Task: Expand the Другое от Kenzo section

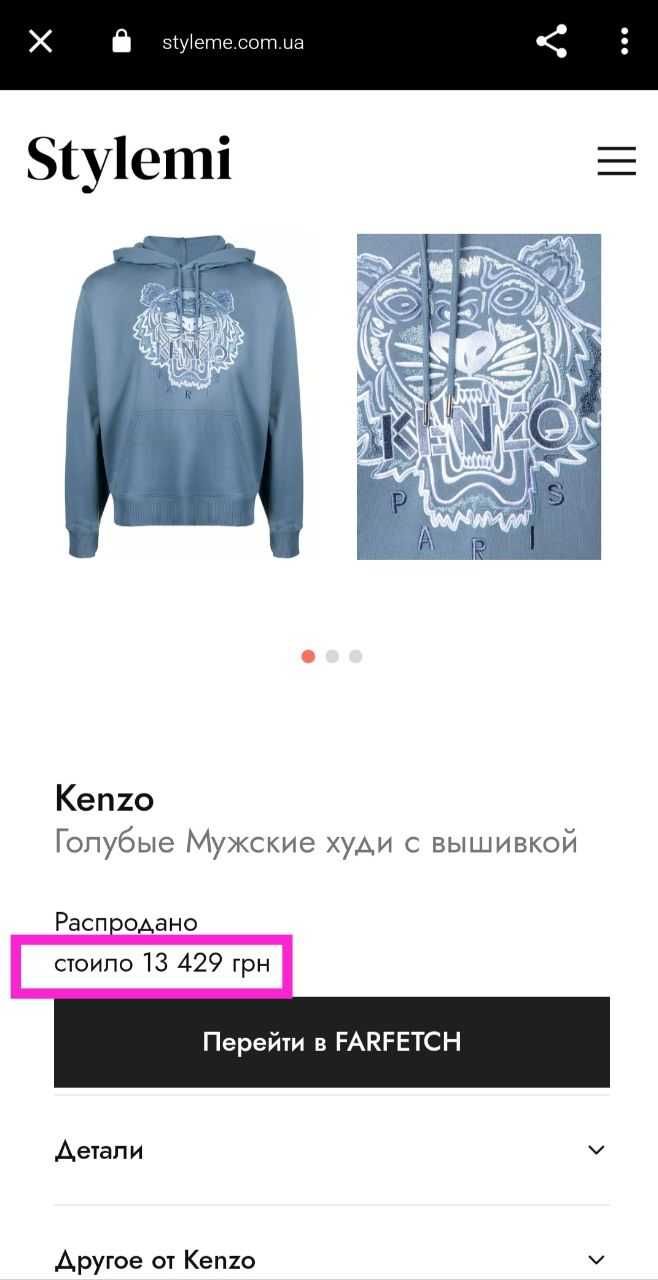Action: point(331,1260)
